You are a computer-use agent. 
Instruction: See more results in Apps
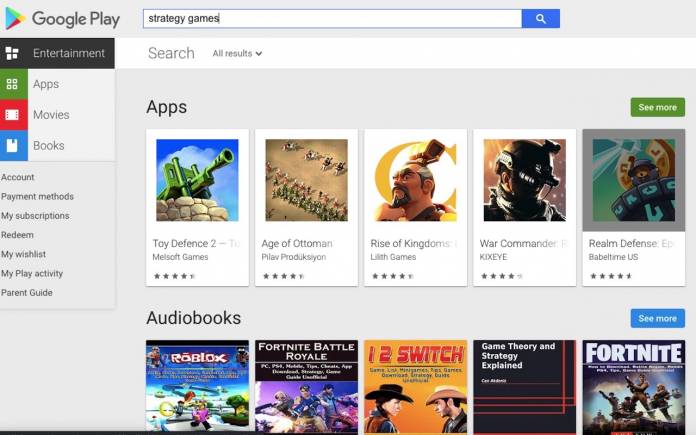(657, 107)
